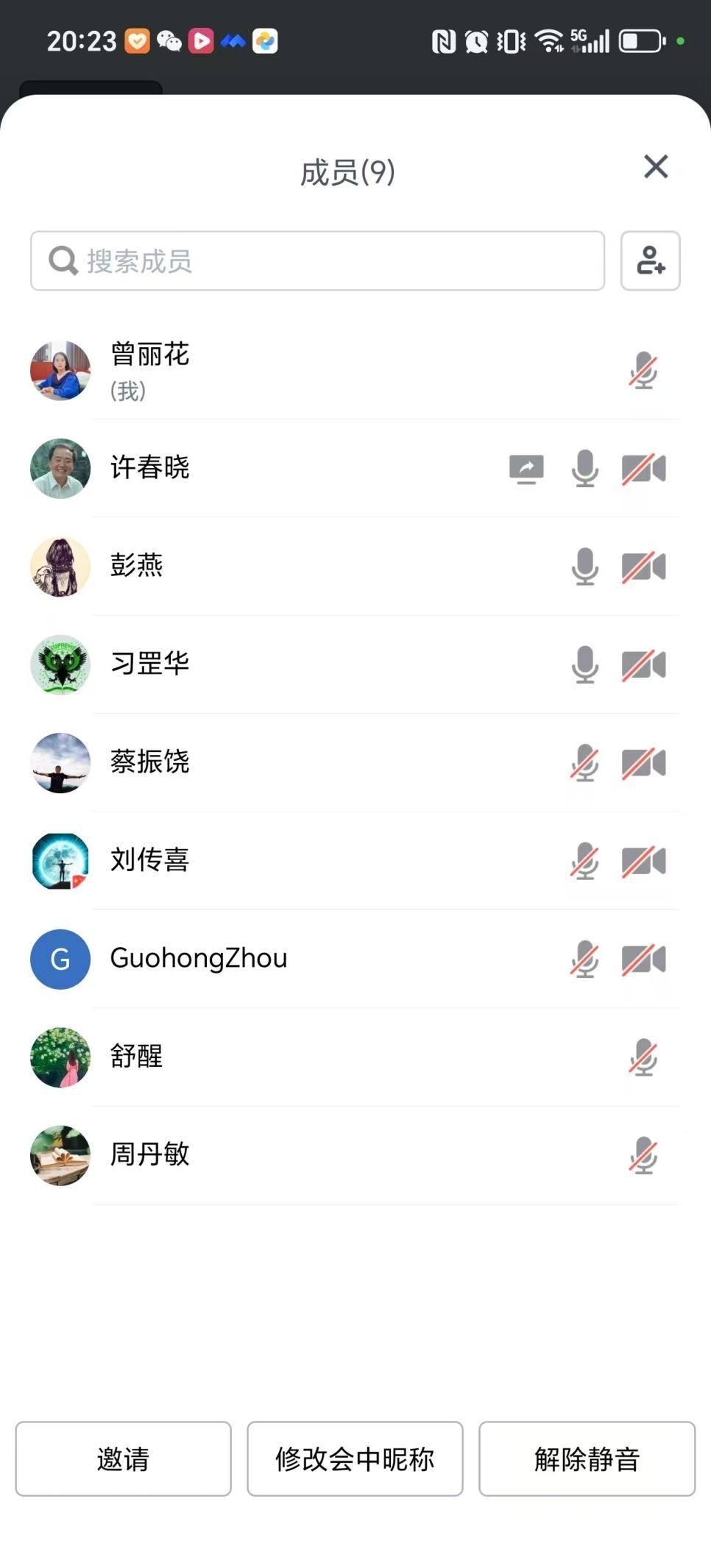Unmute yourself with 解除静音
Image resolution: width=711 pixels, height=1568 pixels.
(587, 1458)
